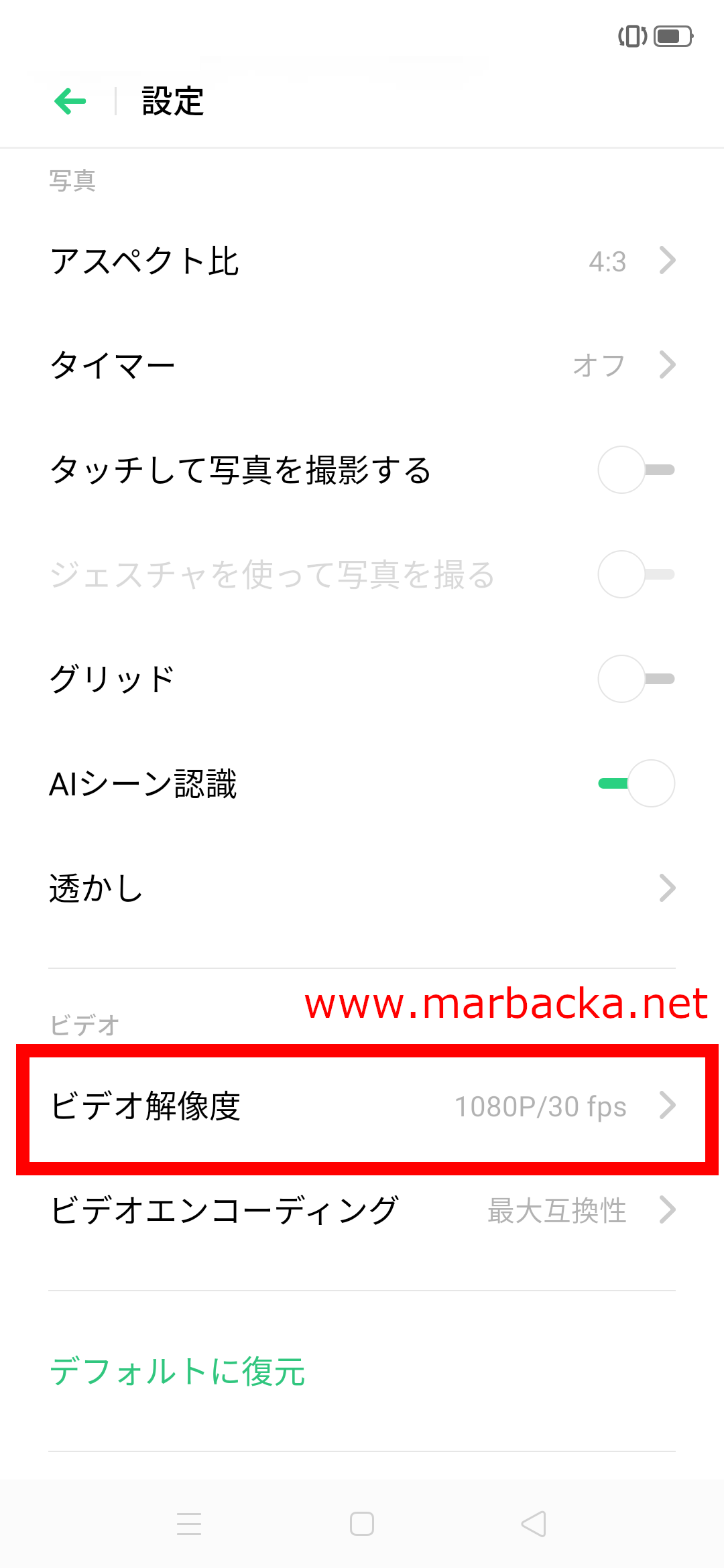Open the タイマー setting
The height and width of the screenshot is (1568, 724).
click(x=362, y=365)
